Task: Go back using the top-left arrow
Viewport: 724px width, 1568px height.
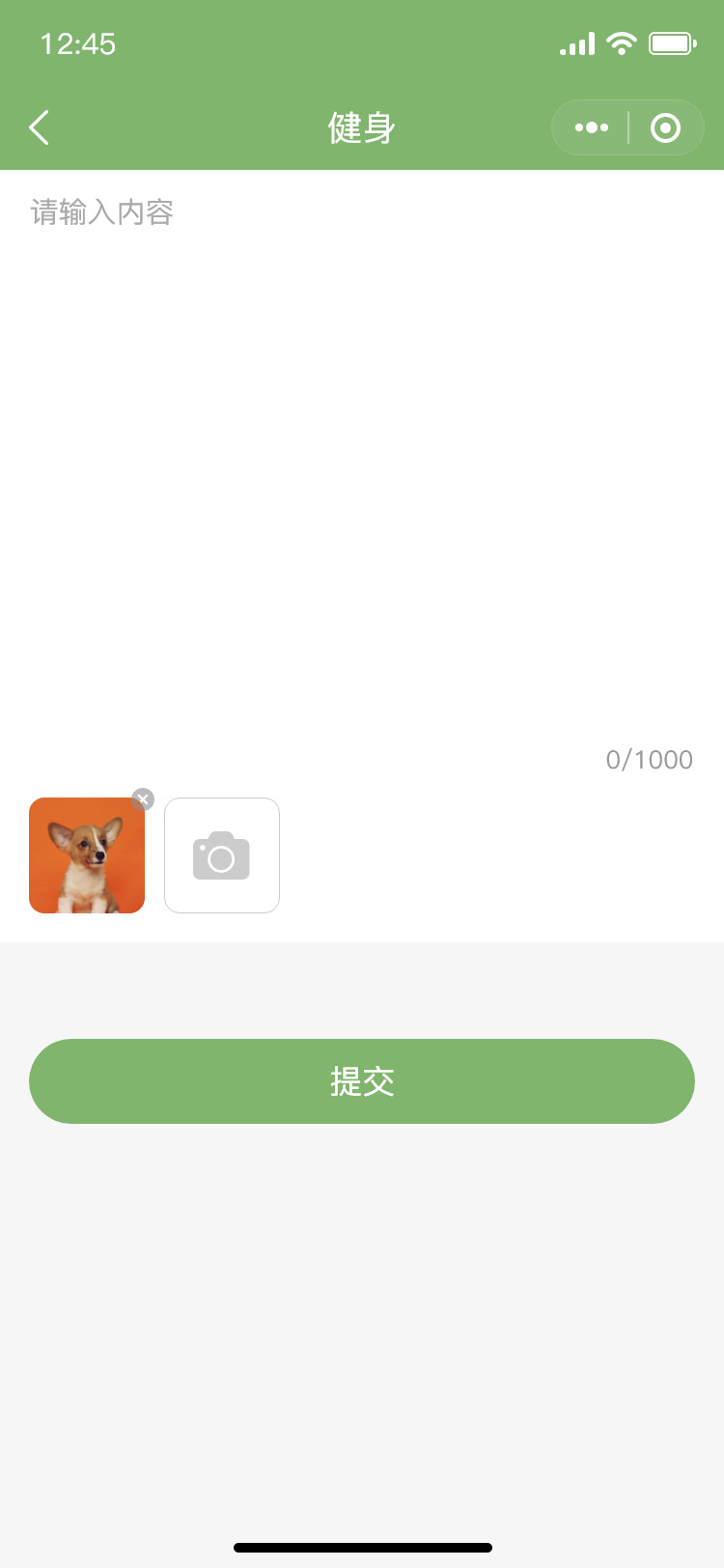Action: pos(40,127)
